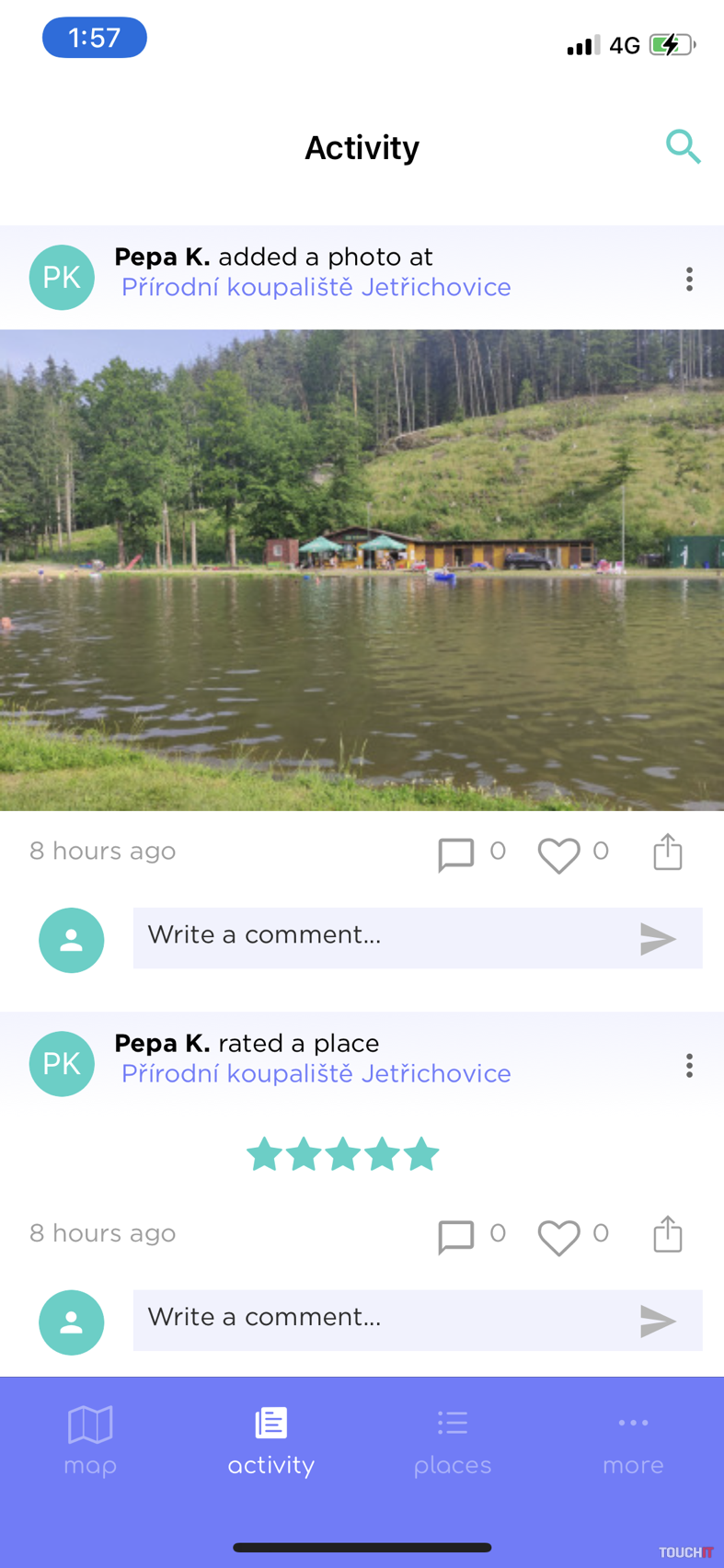Screen dimensions: 724x1568
Task: Focus the comment field under the rating
Action: tap(382, 1320)
